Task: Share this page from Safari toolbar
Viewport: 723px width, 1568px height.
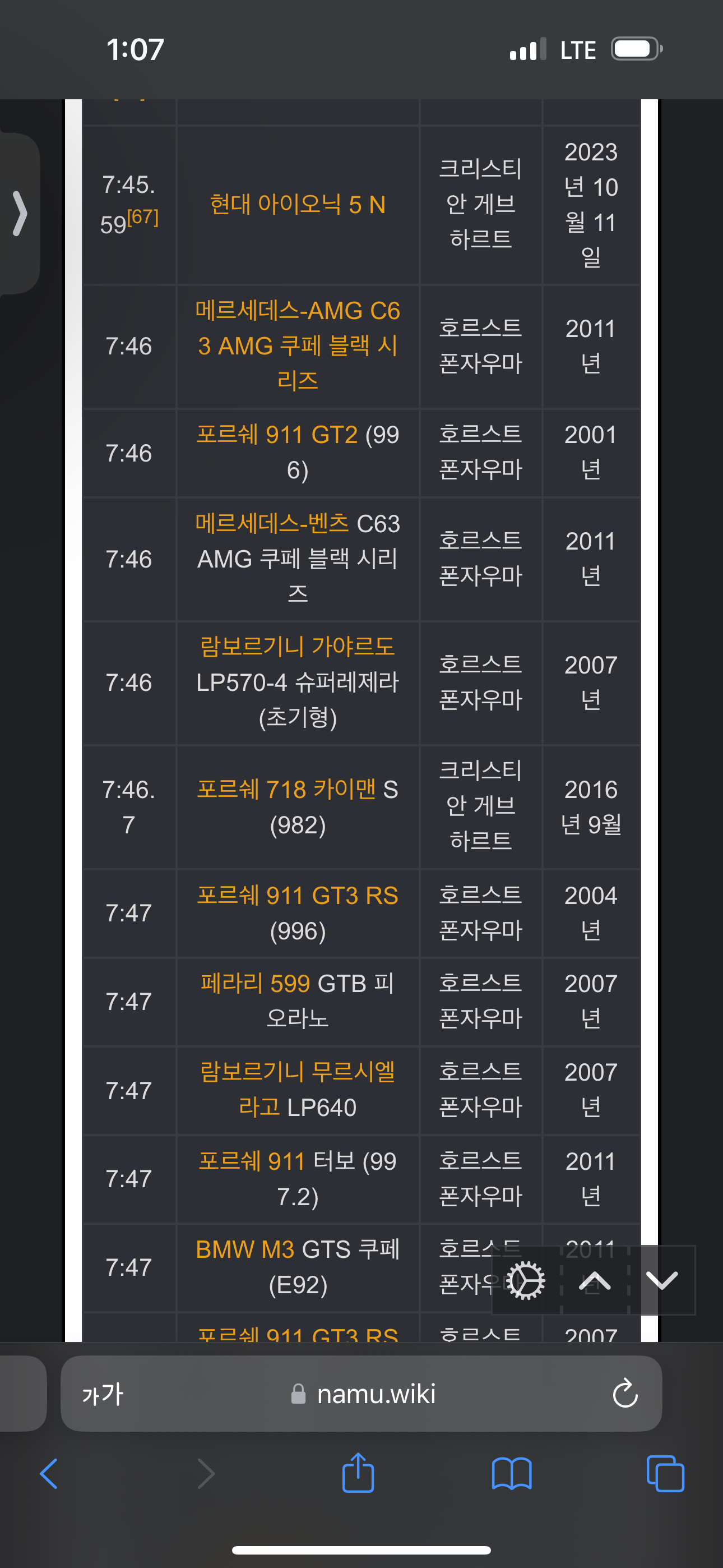Action: point(358,1472)
